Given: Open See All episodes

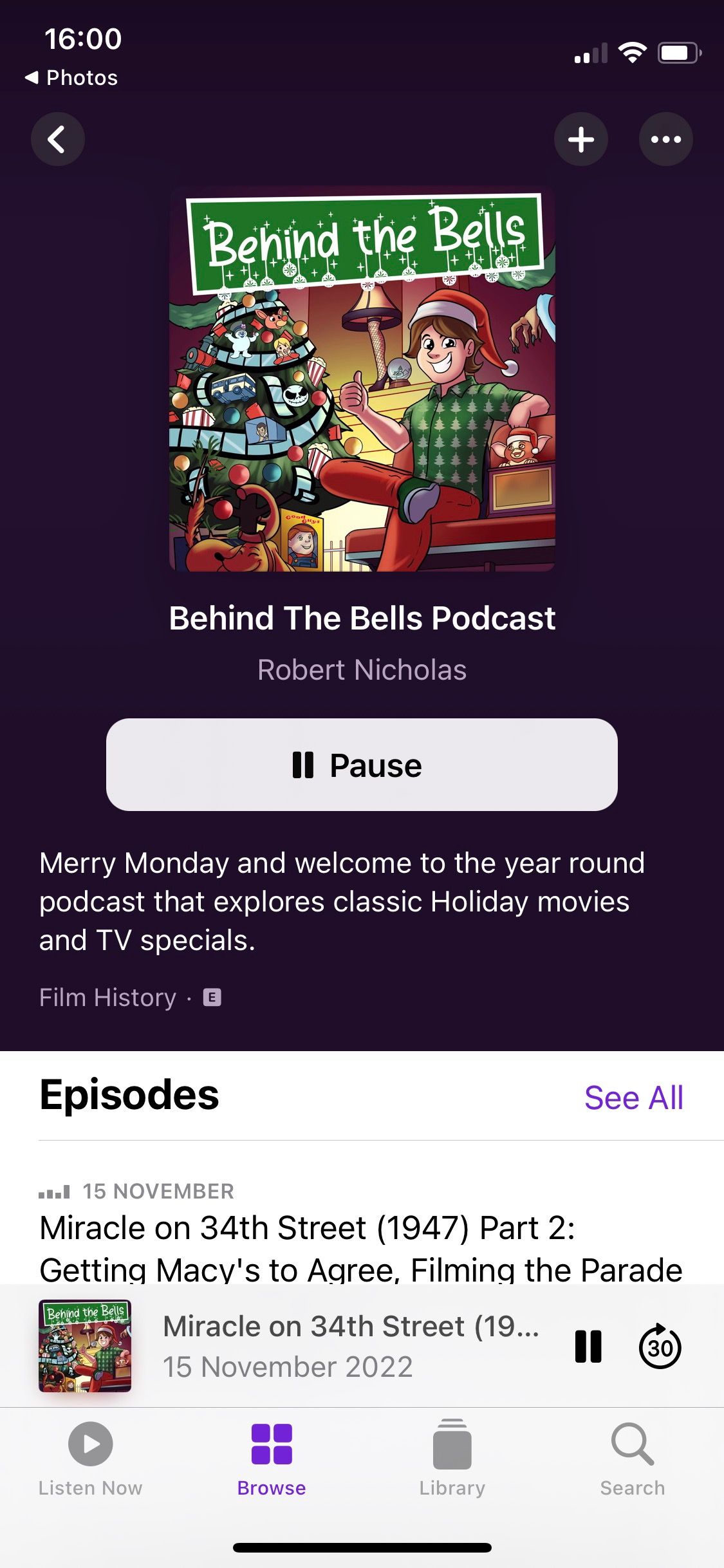Looking at the screenshot, I should 633,1097.
